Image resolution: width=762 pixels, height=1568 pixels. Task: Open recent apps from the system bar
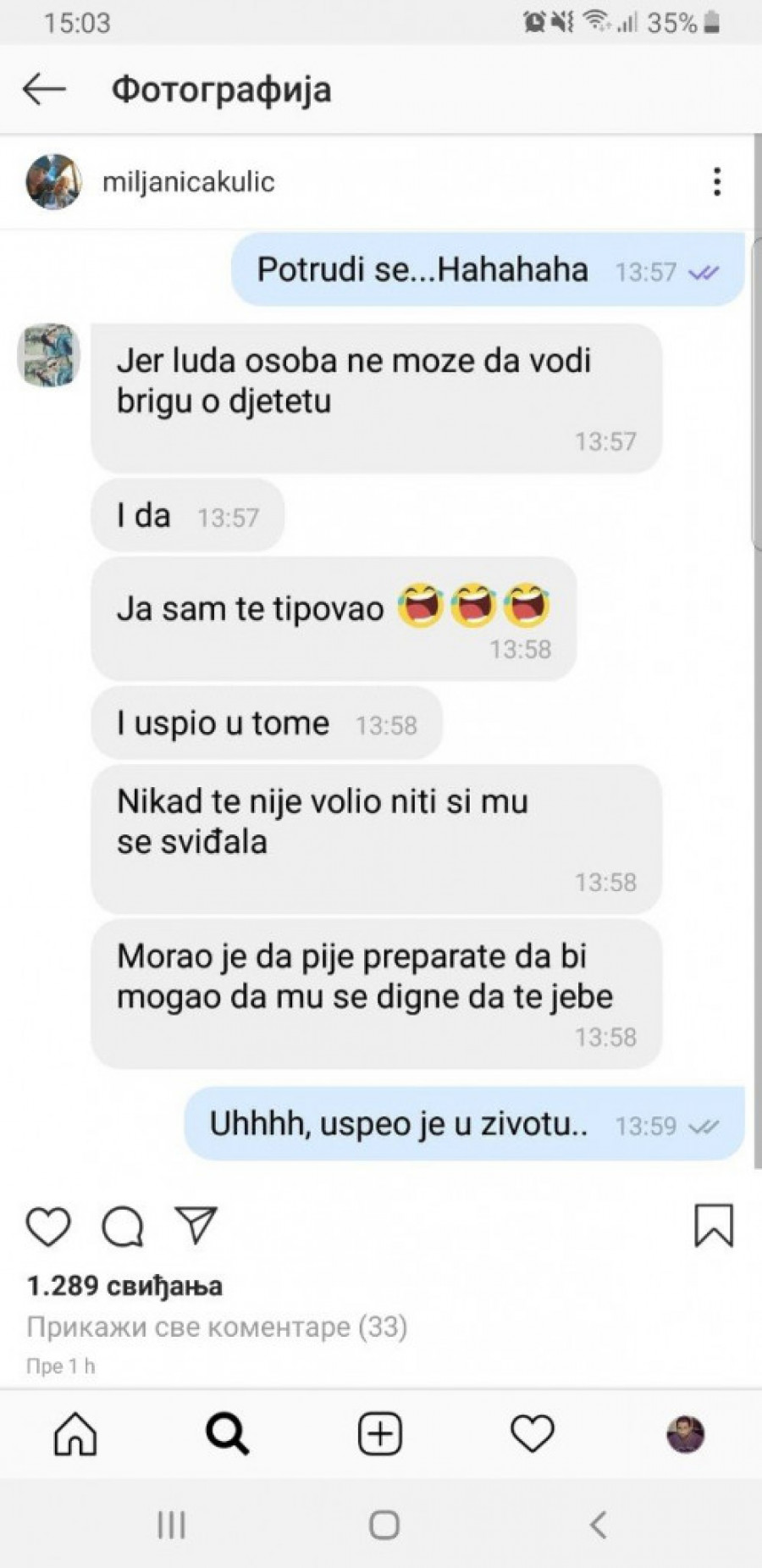(x=172, y=1526)
